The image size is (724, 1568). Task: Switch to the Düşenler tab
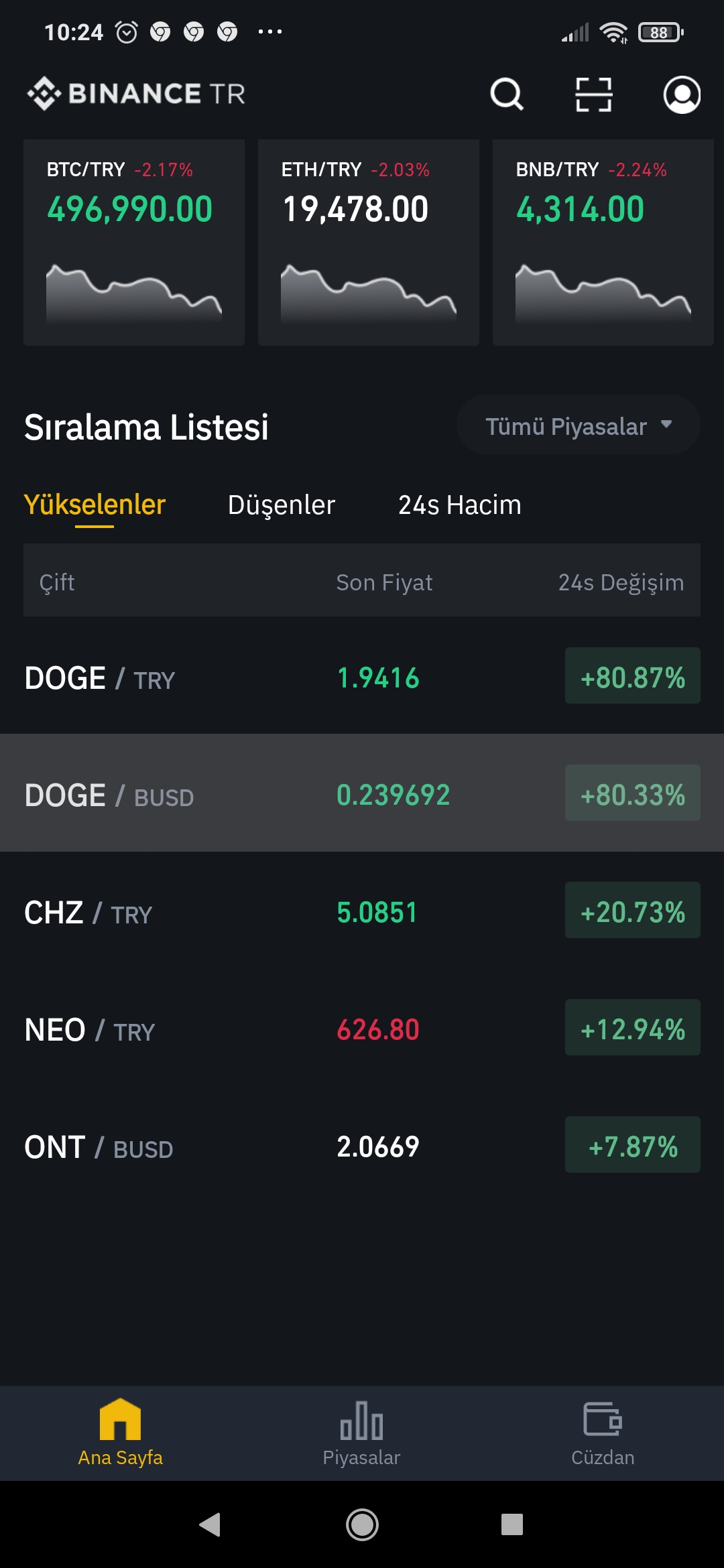point(282,505)
